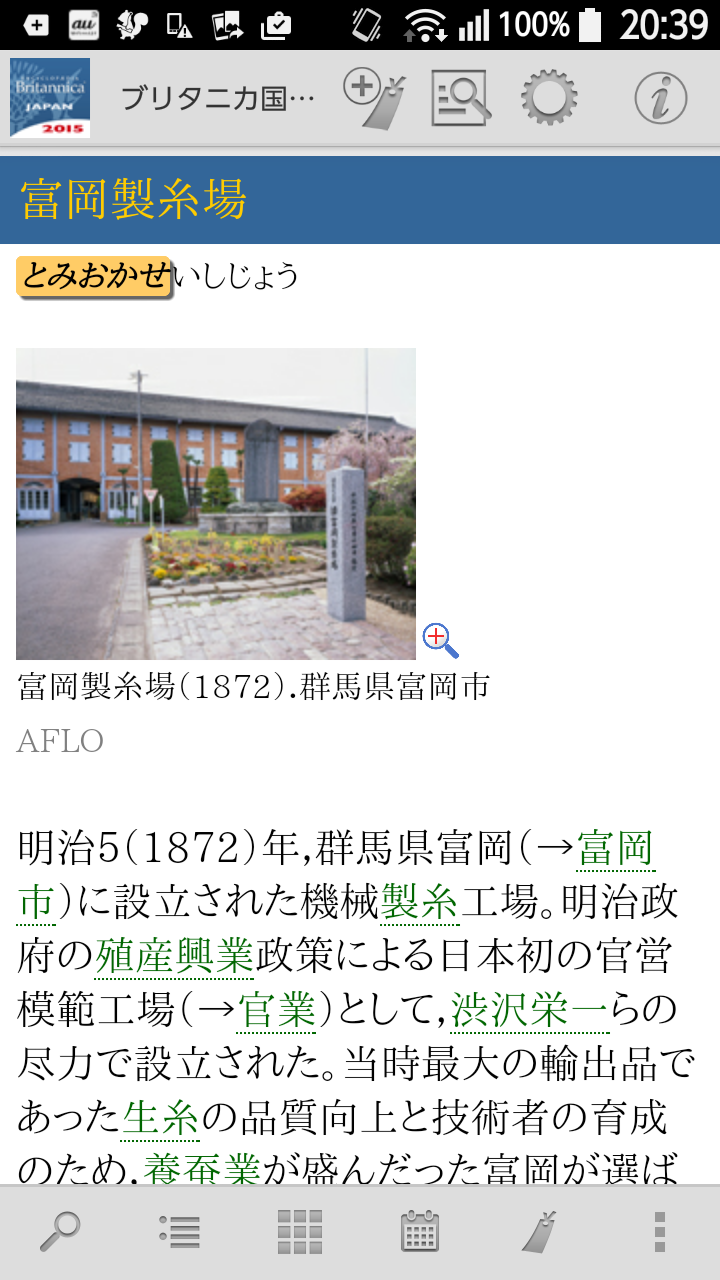Open the 製糸 article link
Screen dimensions: 720x1280
419,903
